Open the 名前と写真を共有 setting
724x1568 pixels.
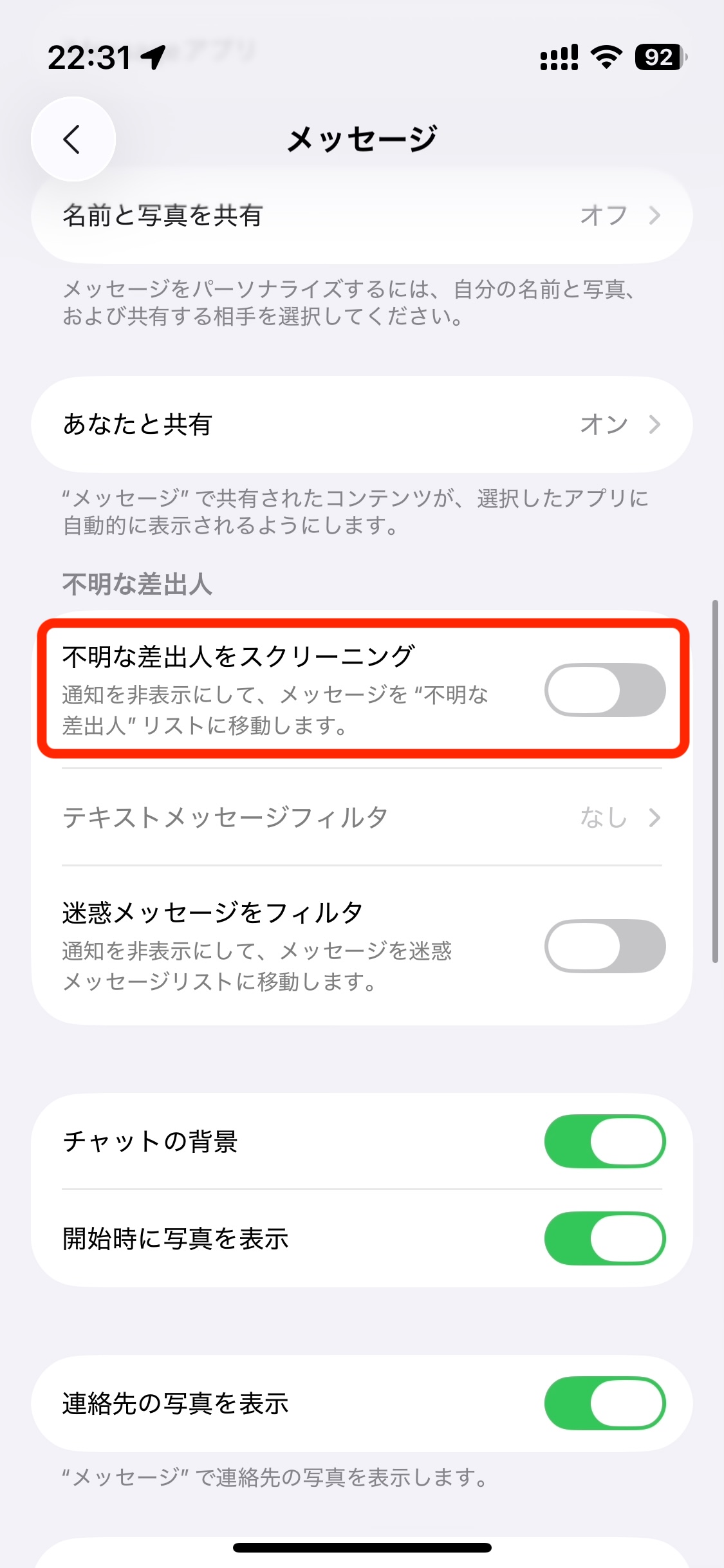pos(362,216)
